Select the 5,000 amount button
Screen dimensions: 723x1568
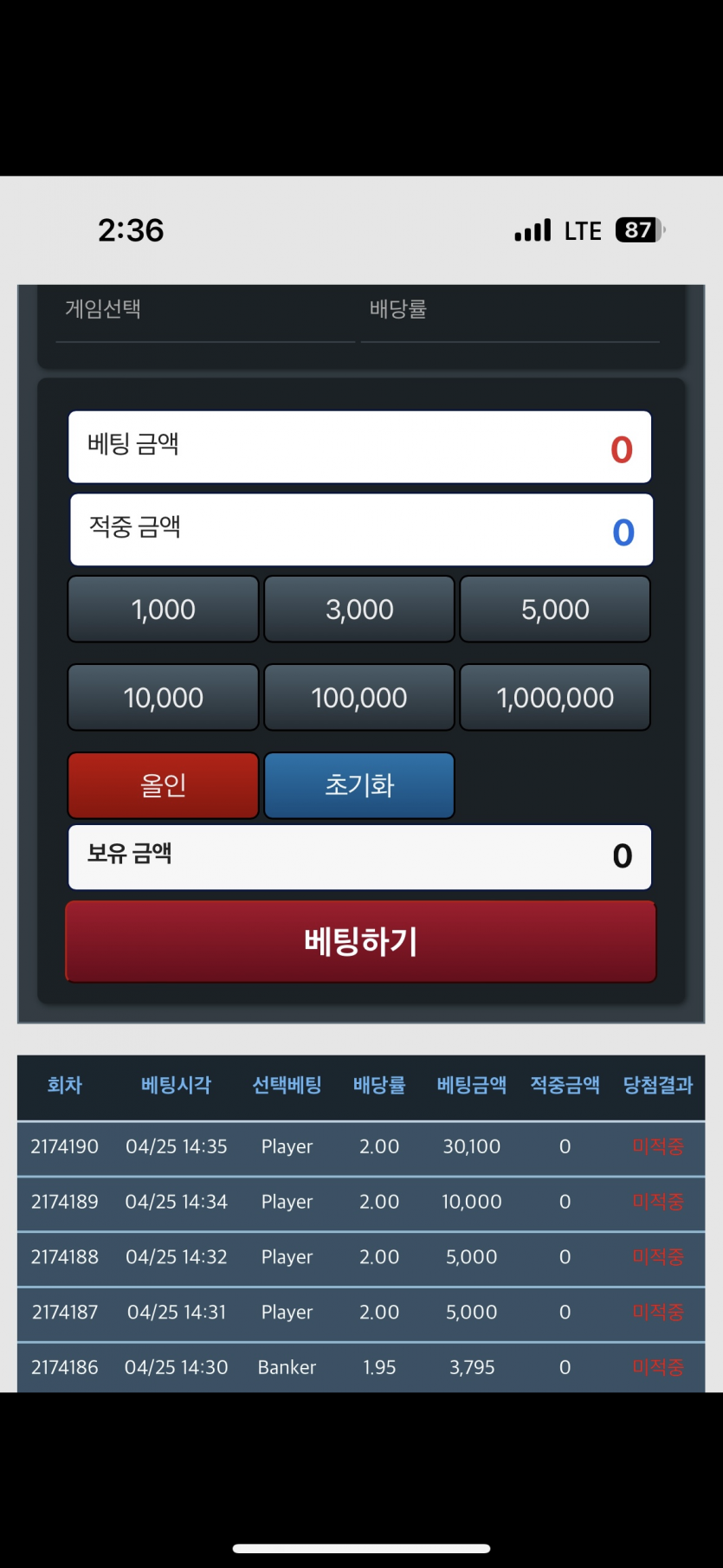pos(555,610)
